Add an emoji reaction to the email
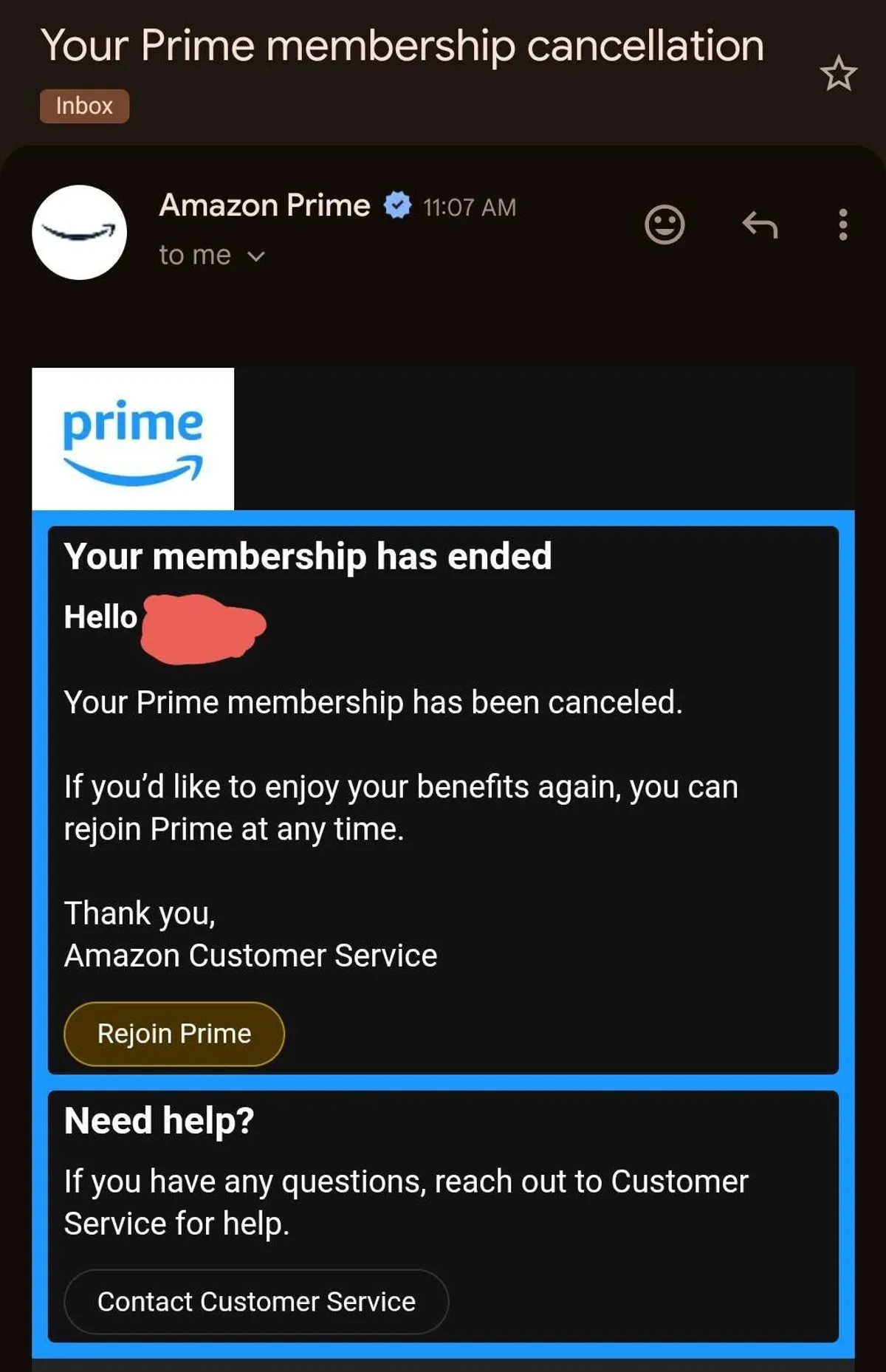The width and height of the screenshot is (886, 1372). [664, 224]
